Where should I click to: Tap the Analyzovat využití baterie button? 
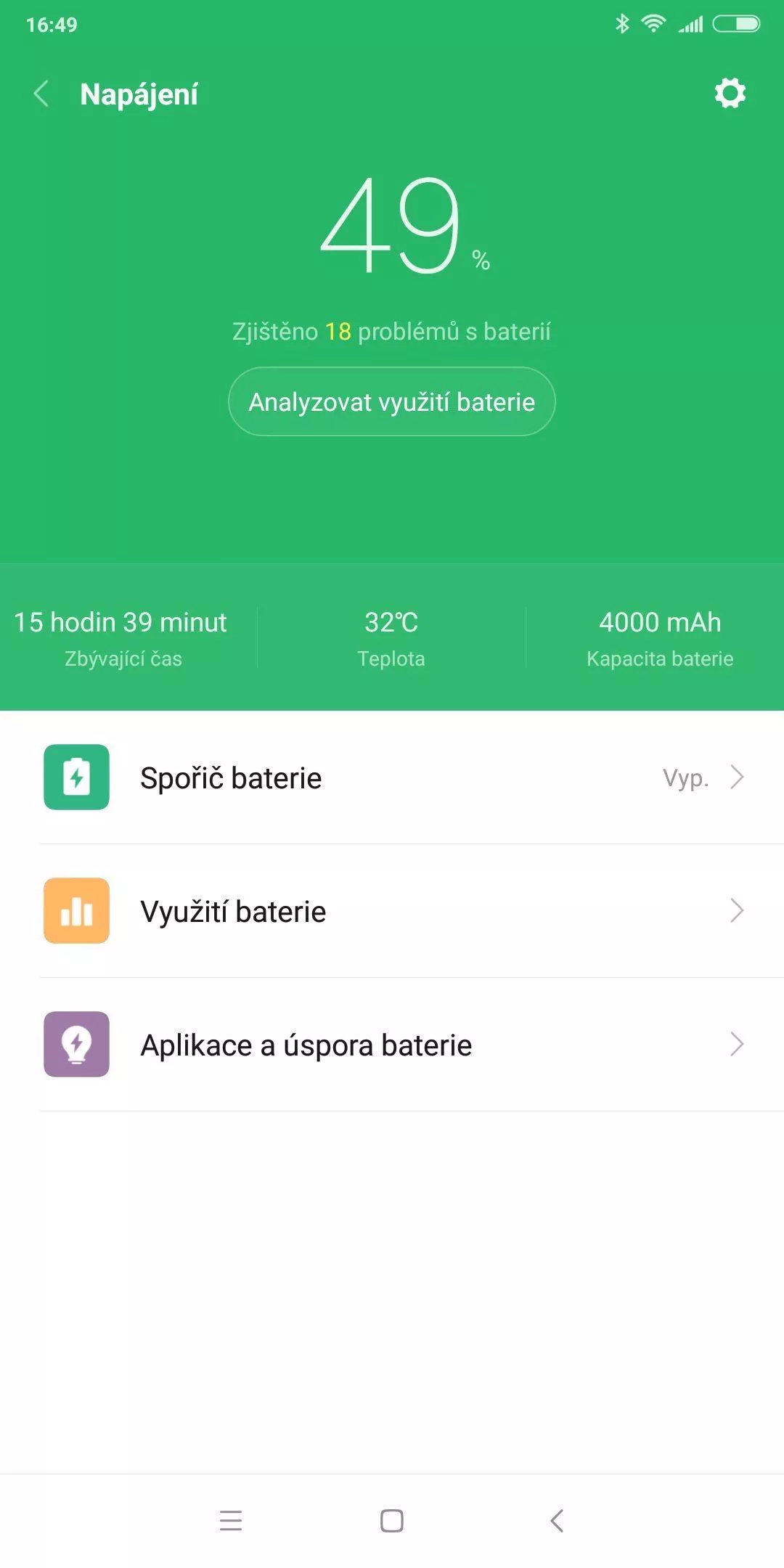pyautogui.click(x=392, y=401)
